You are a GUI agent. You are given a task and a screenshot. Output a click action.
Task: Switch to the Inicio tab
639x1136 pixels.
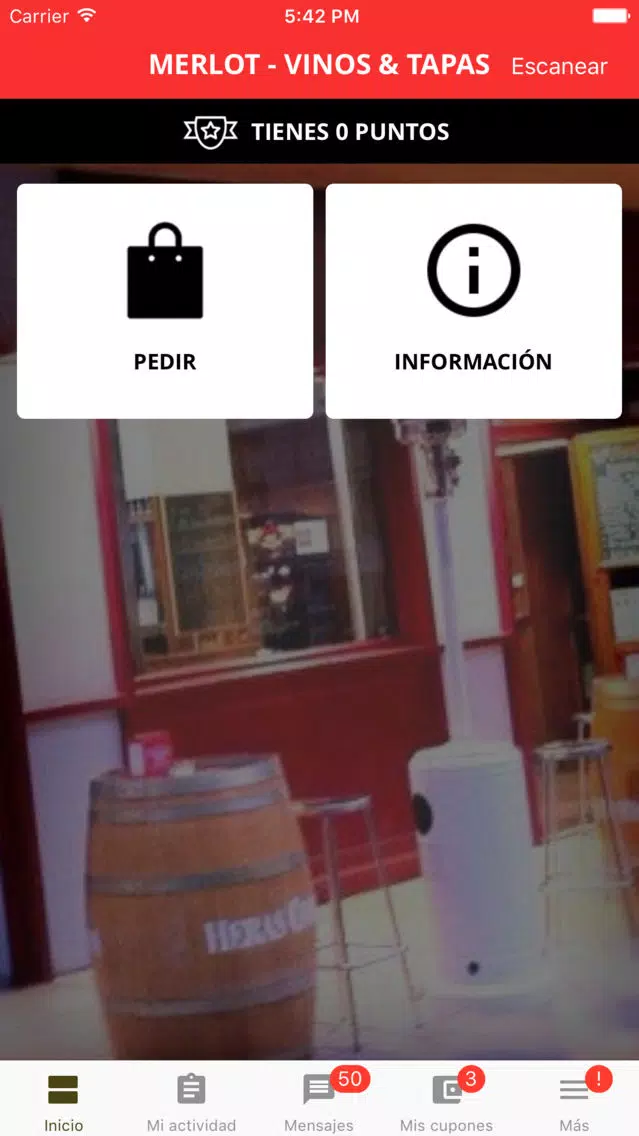[64, 1099]
